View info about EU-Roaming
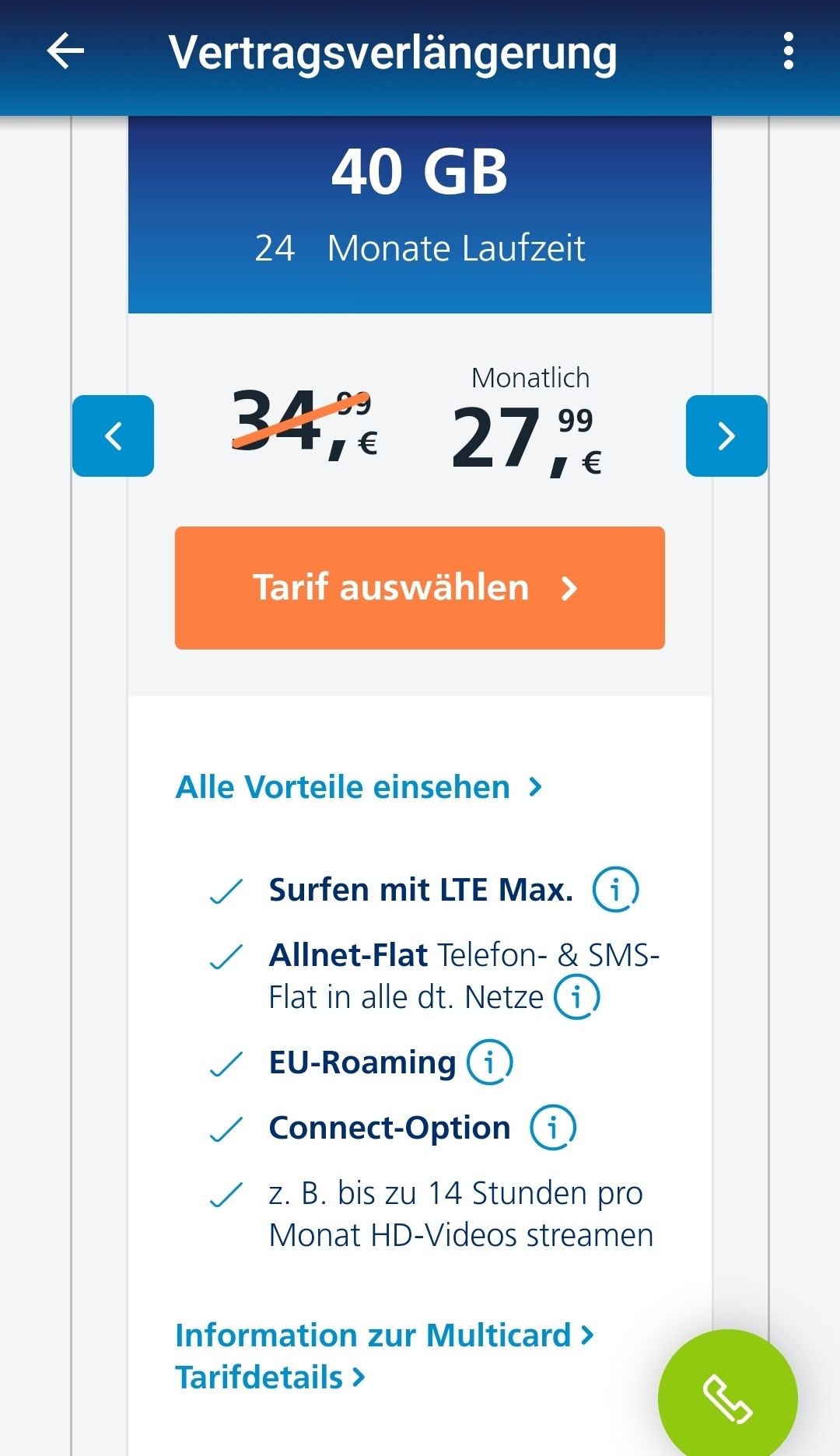 click(x=489, y=1062)
